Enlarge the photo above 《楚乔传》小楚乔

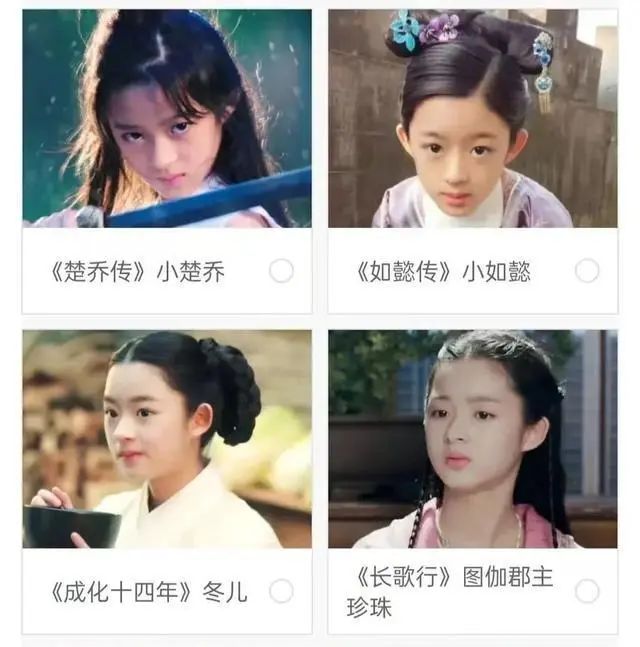coord(167,119)
